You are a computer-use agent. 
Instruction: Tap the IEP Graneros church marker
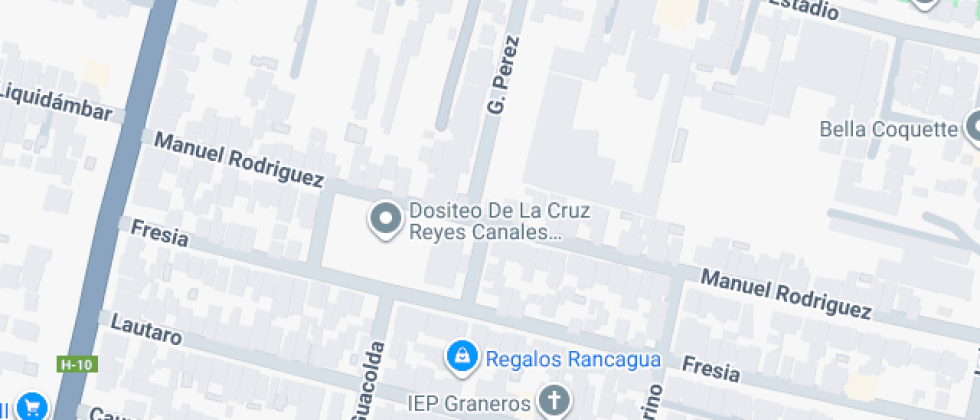tap(552, 401)
